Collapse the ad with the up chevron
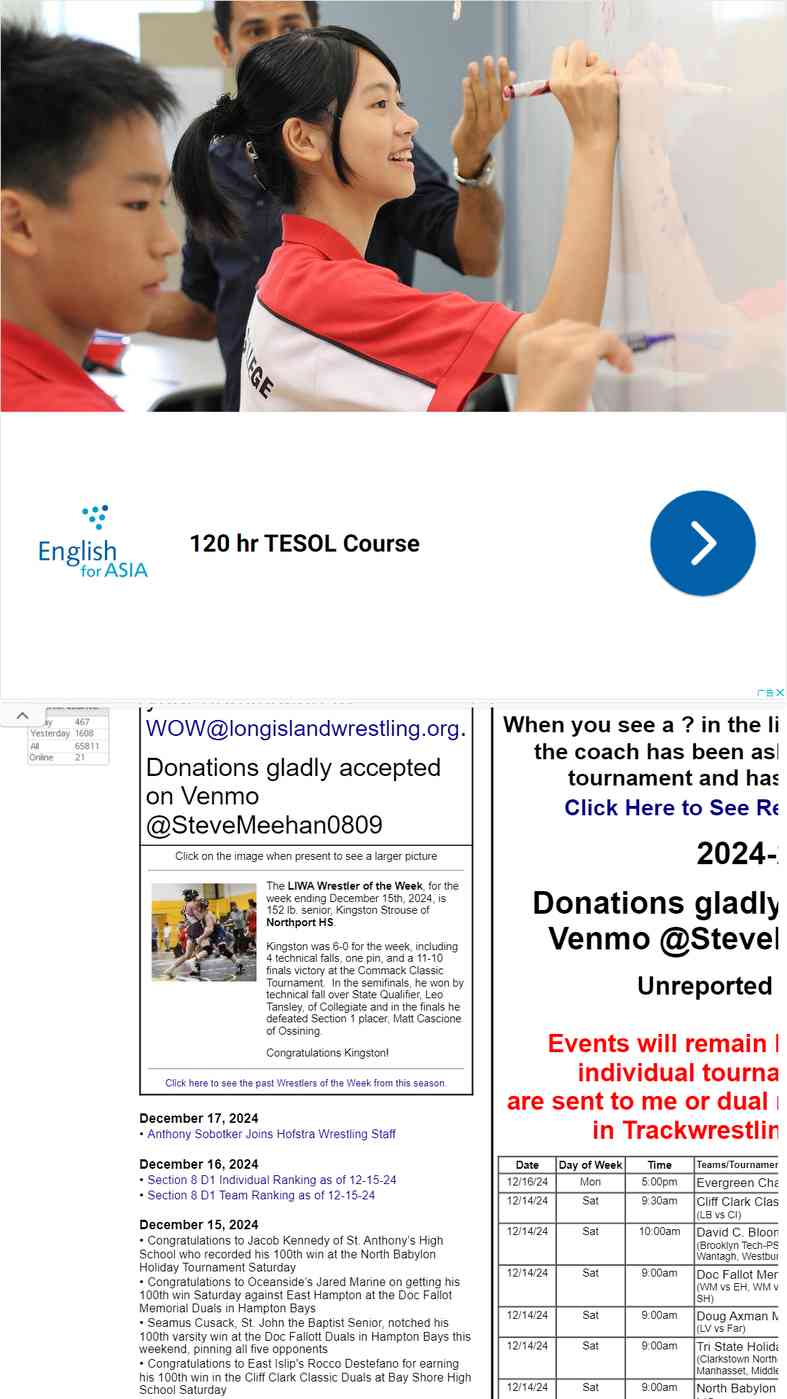 coord(22,716)
